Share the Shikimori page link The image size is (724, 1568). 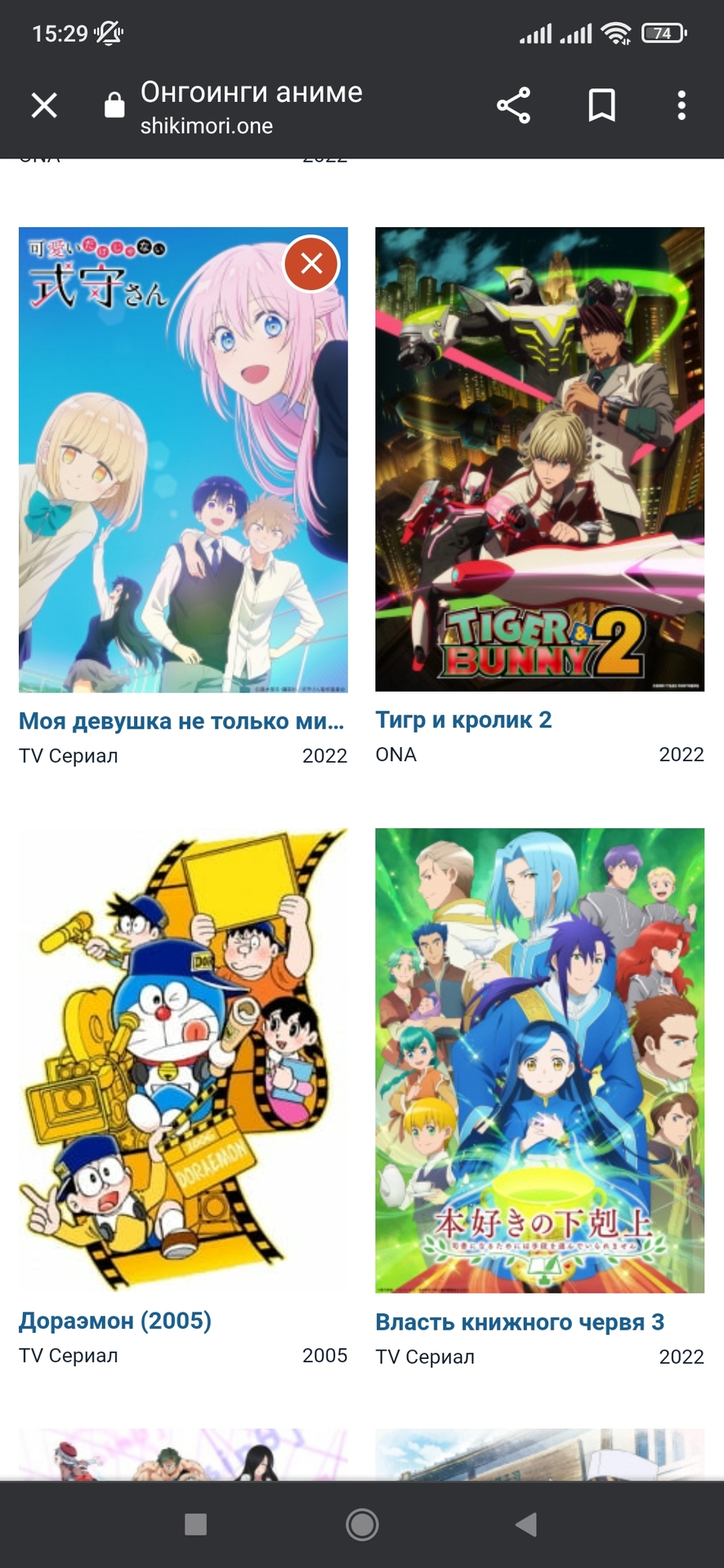pos(513,105)
